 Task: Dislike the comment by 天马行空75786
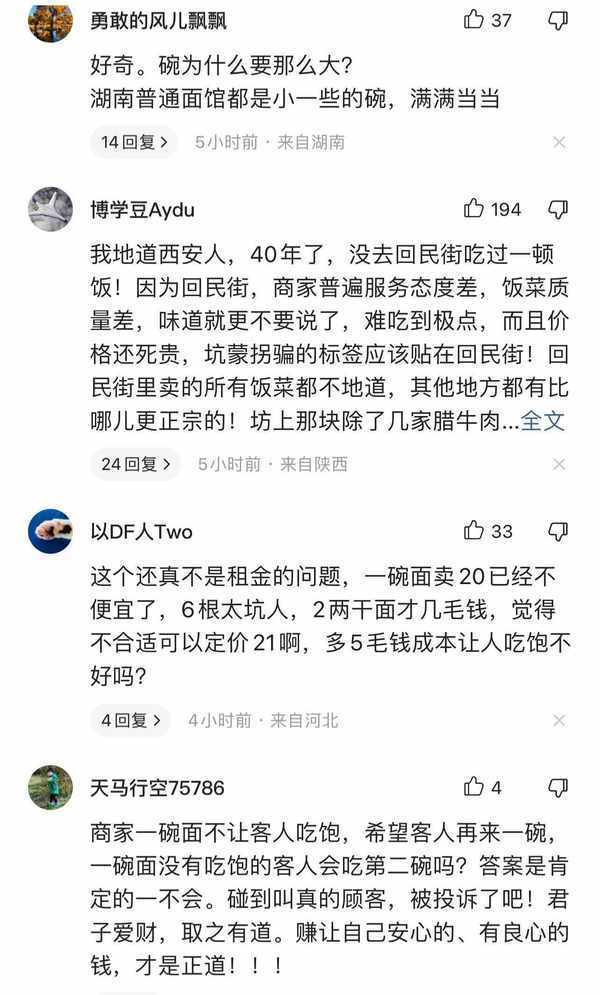click(x=559, y=787)
